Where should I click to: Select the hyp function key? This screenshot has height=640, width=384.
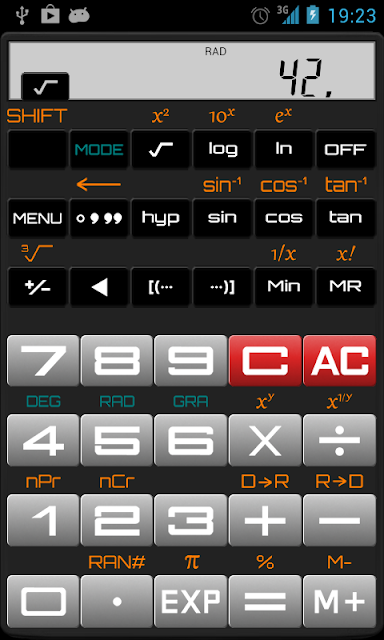(x=160, y=218)
